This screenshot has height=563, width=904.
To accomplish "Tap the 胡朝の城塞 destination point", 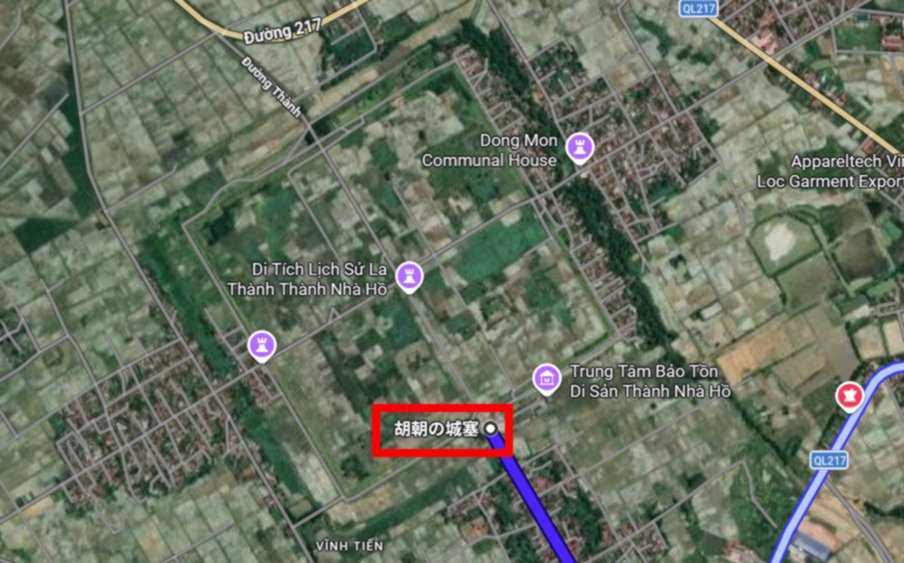I will point(491,429).
